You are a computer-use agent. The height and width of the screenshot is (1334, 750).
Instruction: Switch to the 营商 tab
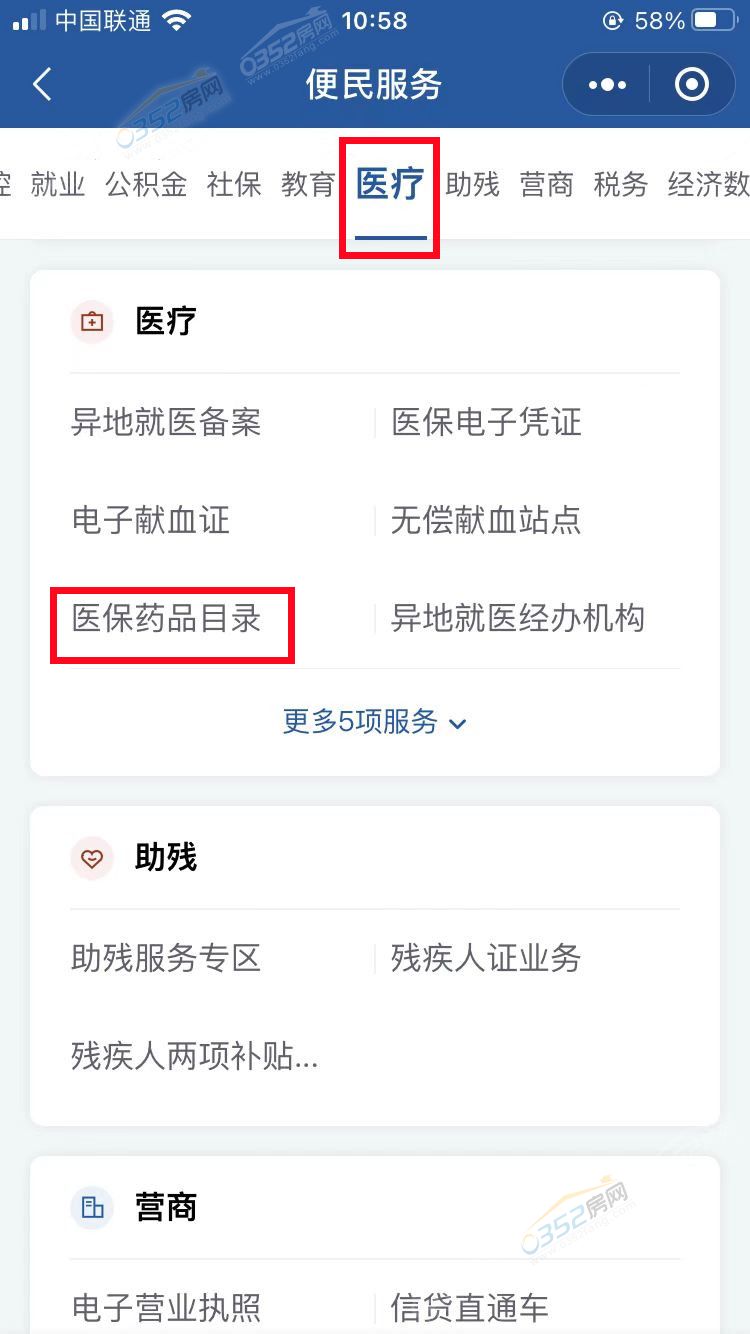546,185
